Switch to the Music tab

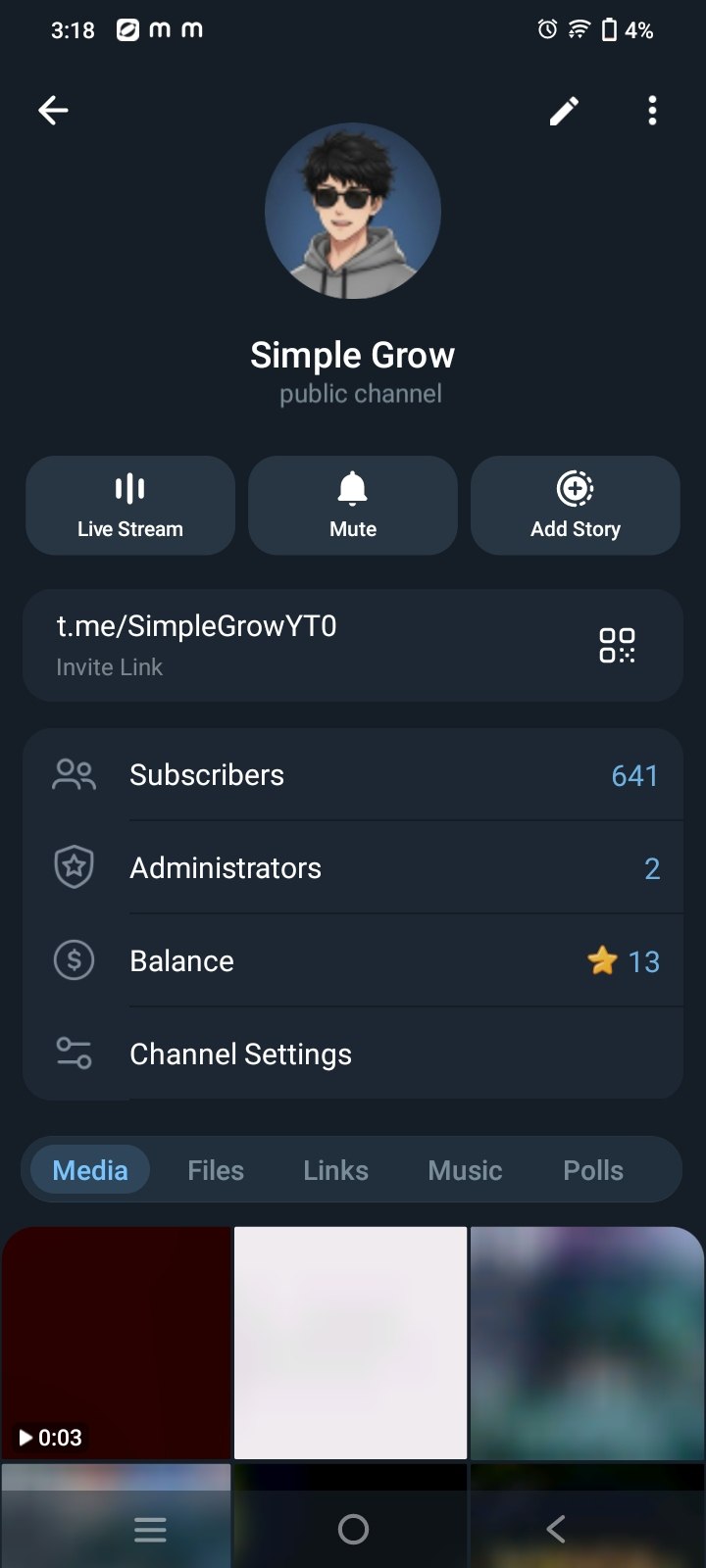tap(465, 1170)
